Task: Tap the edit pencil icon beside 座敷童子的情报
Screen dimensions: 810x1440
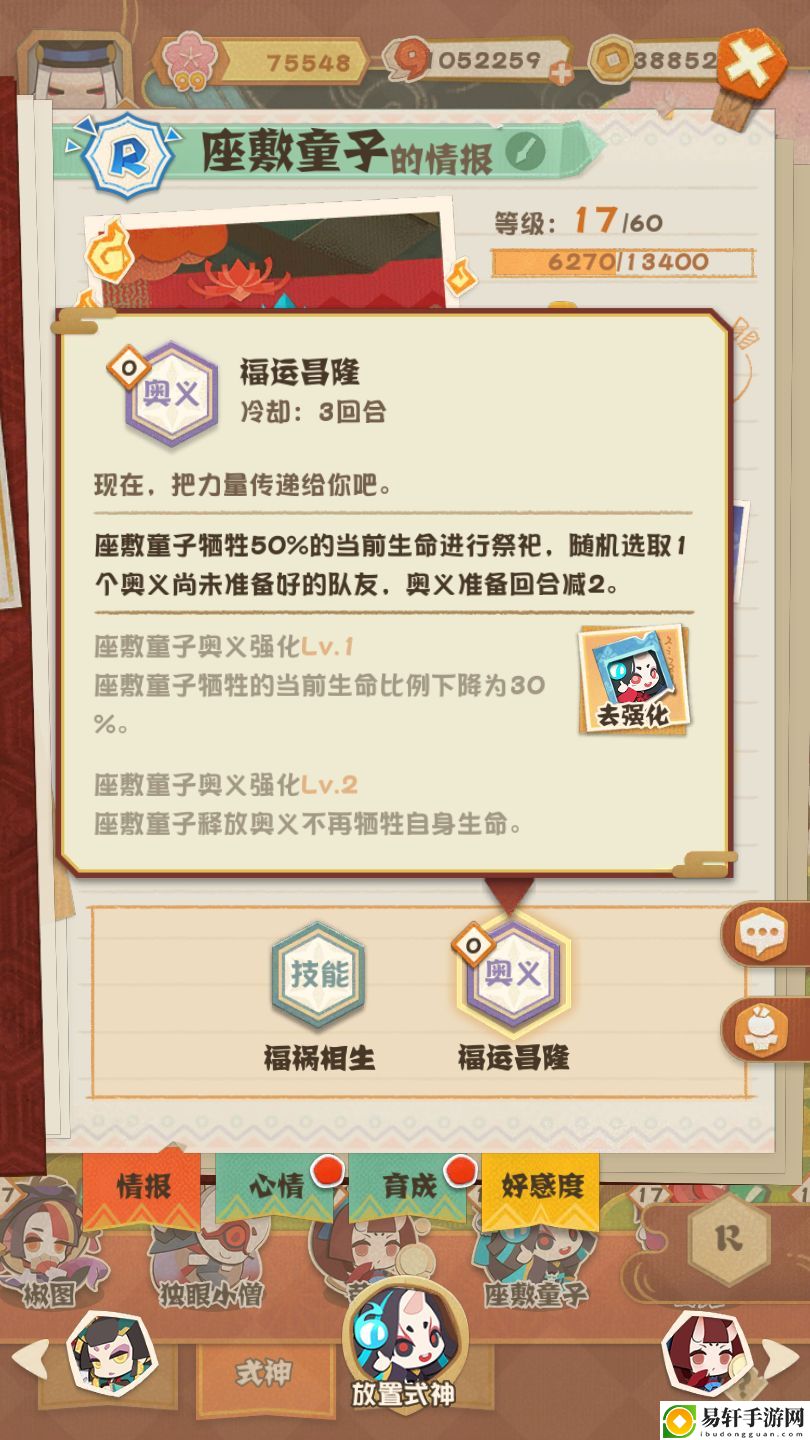Action: [525, 152]
